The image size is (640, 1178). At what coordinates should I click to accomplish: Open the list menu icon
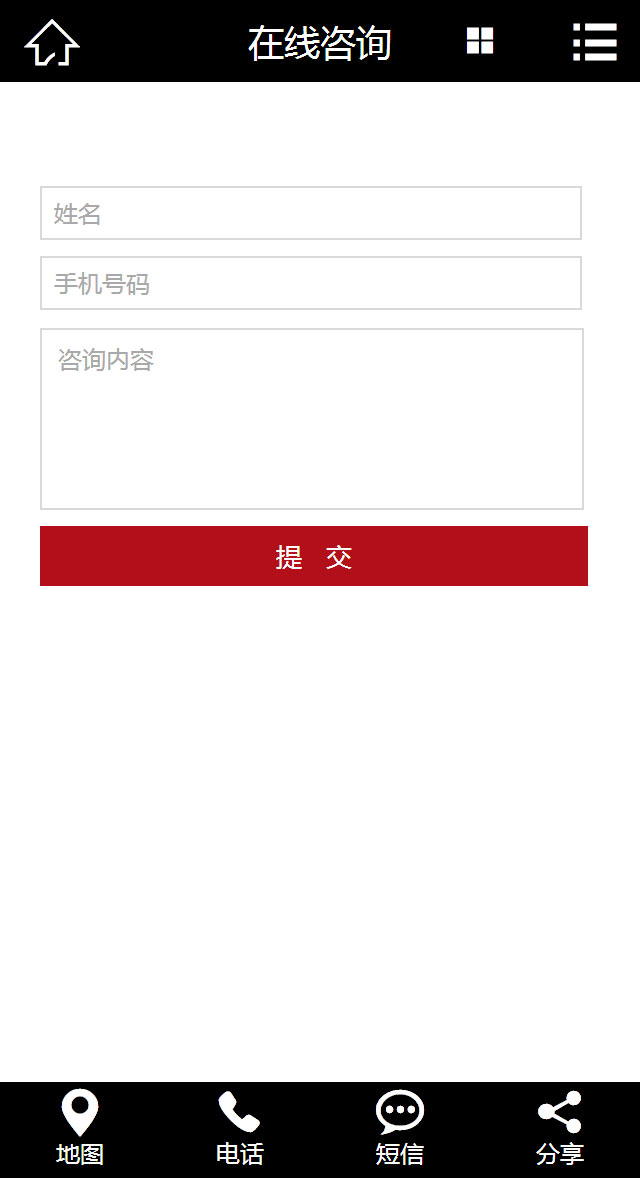click(x=594, y=42)
